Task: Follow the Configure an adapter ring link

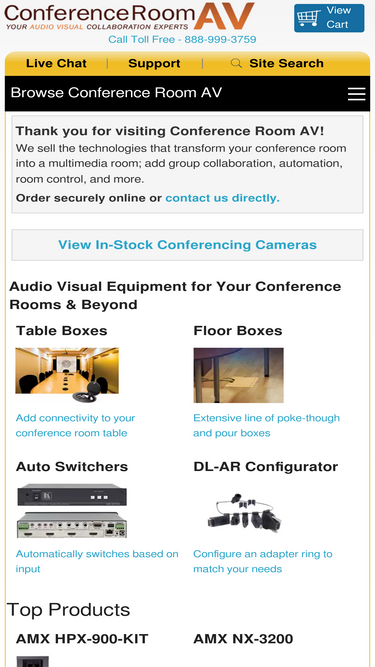Action: pyautogui.click(x=263, y=562)
